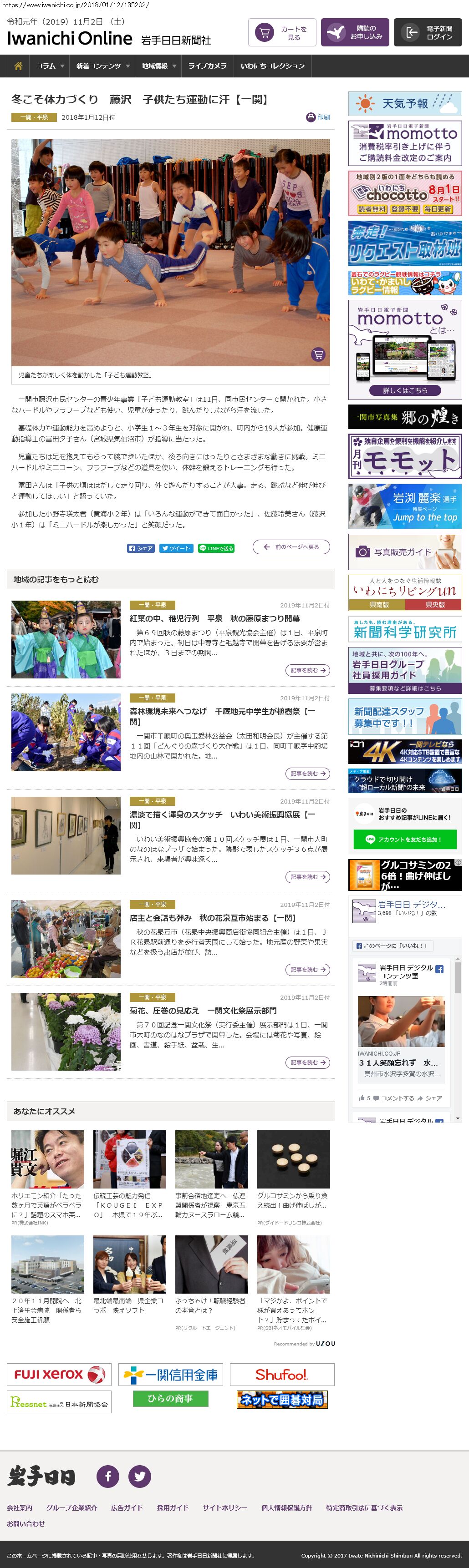Open the Twitter icon in footer
Image resolution: width=469 pixels, height=1568 pixels.
[x=139, y=1476]
